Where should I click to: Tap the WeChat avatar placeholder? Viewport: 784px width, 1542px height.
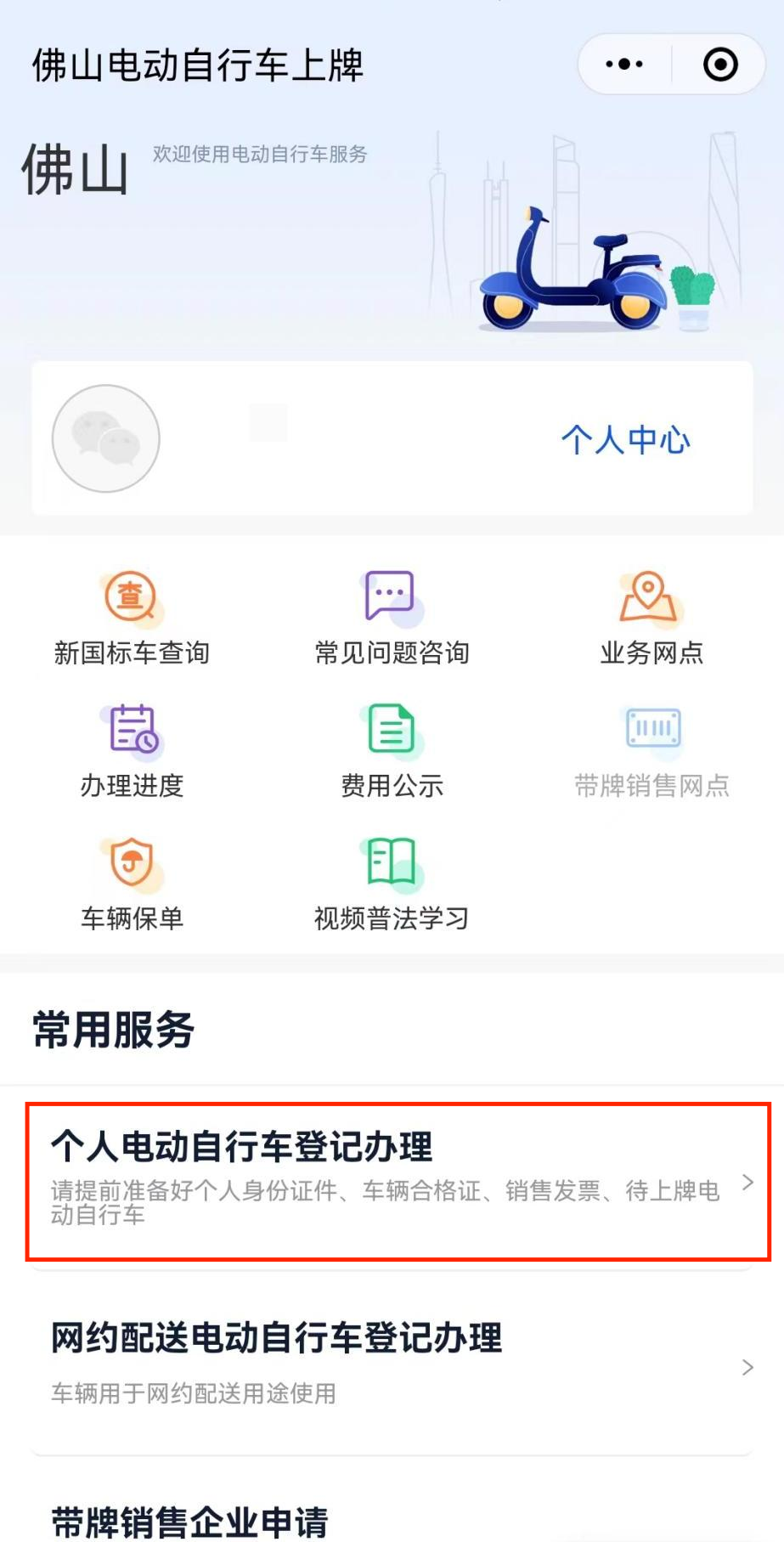tap(106, 438)
